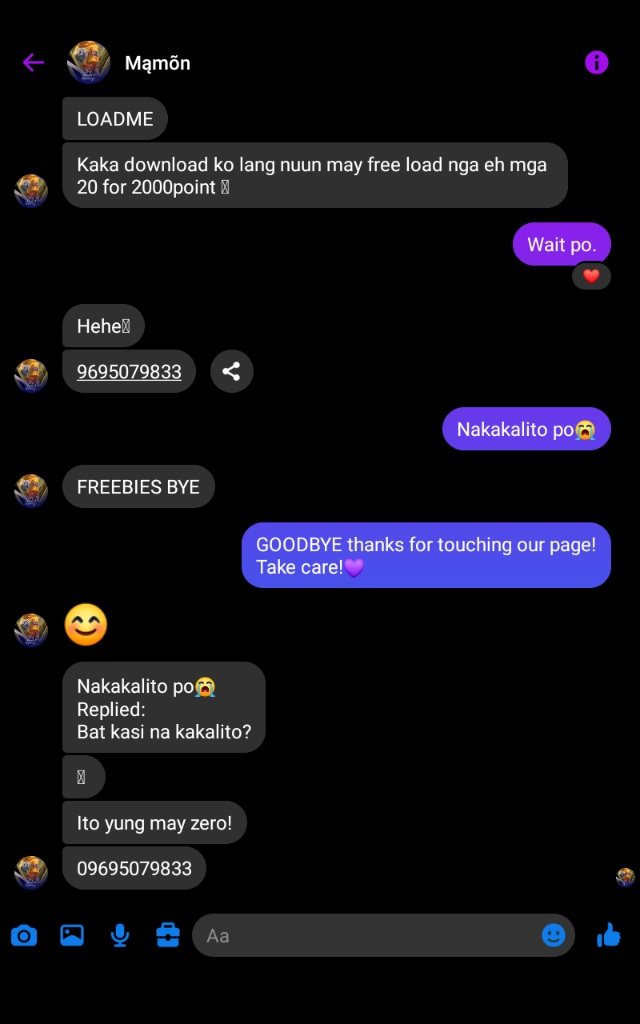View the heart reaction on Wait po.
This screenshot has height=1024, width=640.
[591, 276]
